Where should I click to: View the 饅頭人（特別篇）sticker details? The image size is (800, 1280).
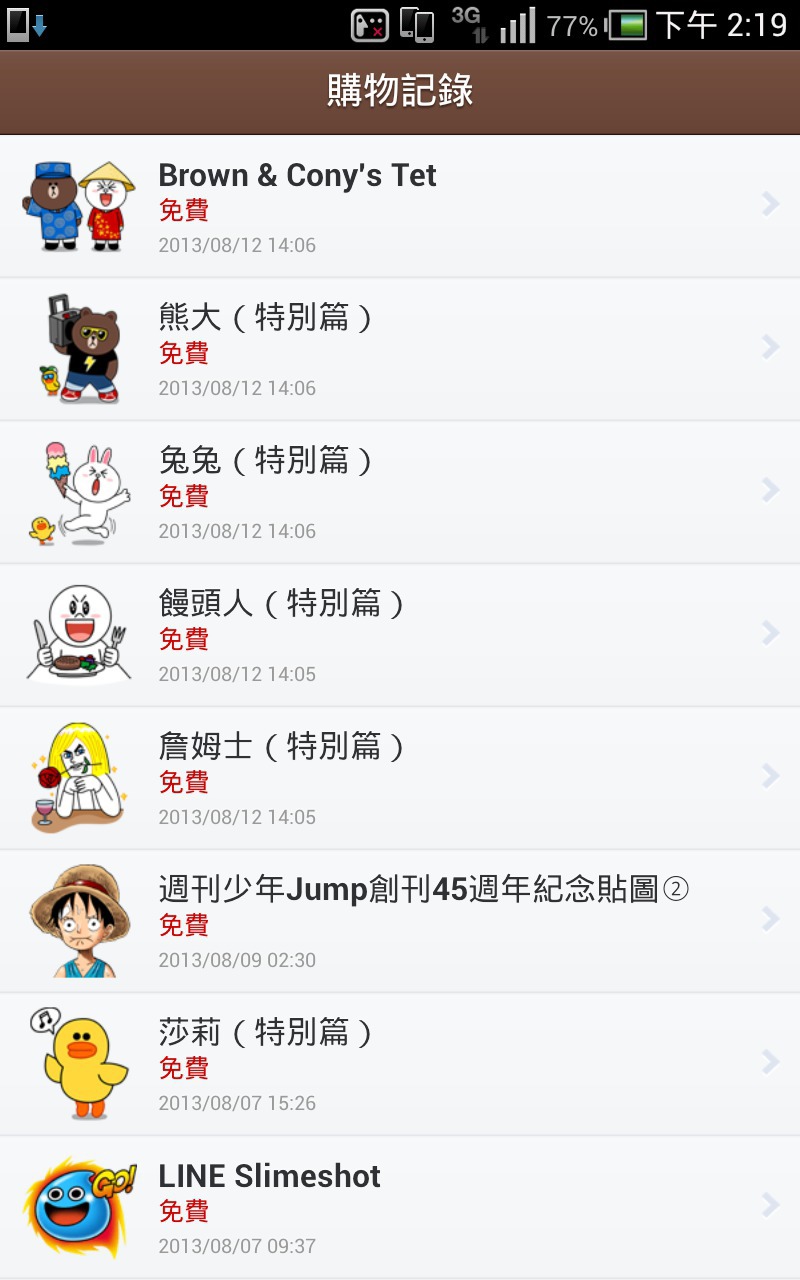tap(400, 635)
